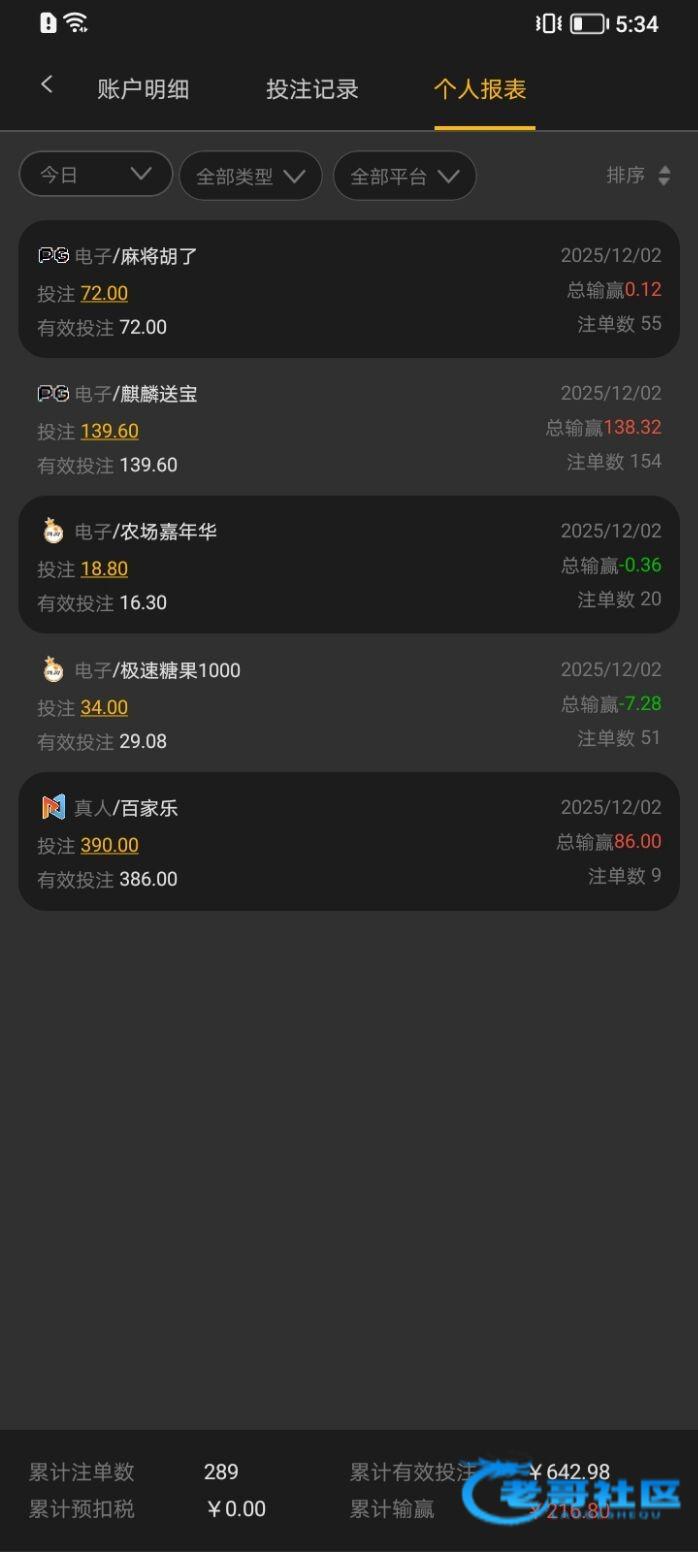Select the 个人报表 tab
The image size is (698, 1552).
[x=480, y=89]
